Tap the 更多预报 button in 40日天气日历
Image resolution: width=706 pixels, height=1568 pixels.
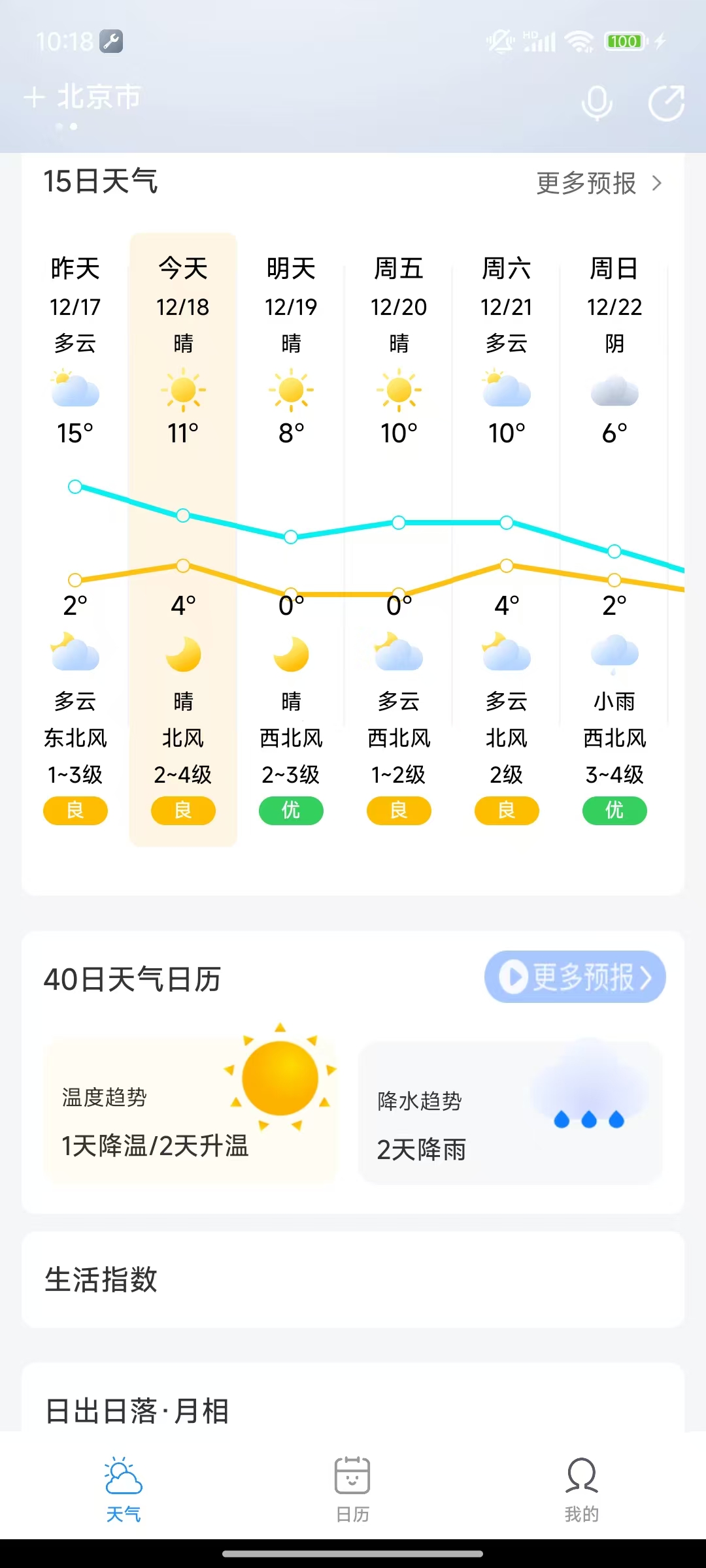(x=574, y=976)
